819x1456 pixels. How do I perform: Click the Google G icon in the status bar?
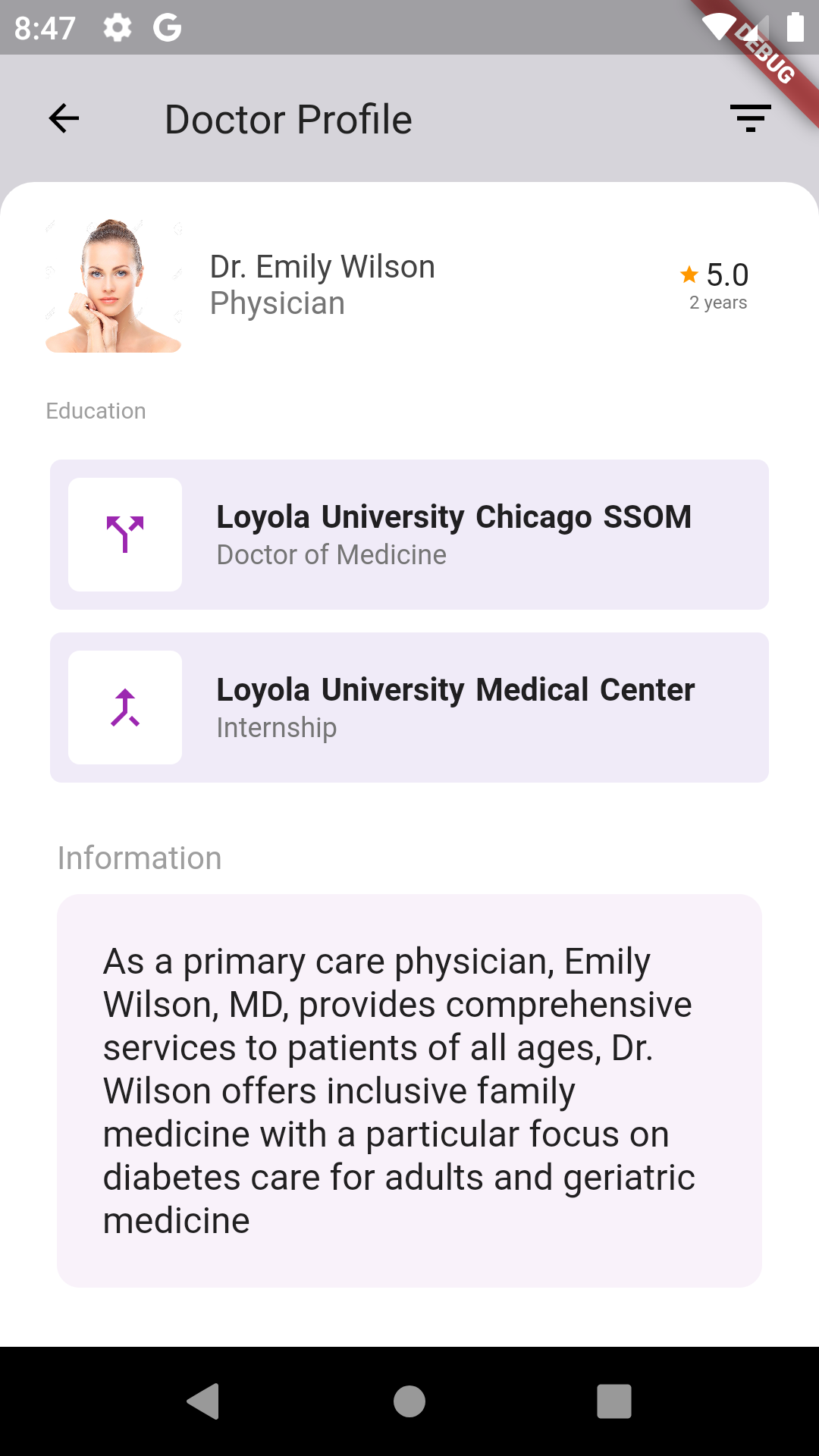pos(168,28)
